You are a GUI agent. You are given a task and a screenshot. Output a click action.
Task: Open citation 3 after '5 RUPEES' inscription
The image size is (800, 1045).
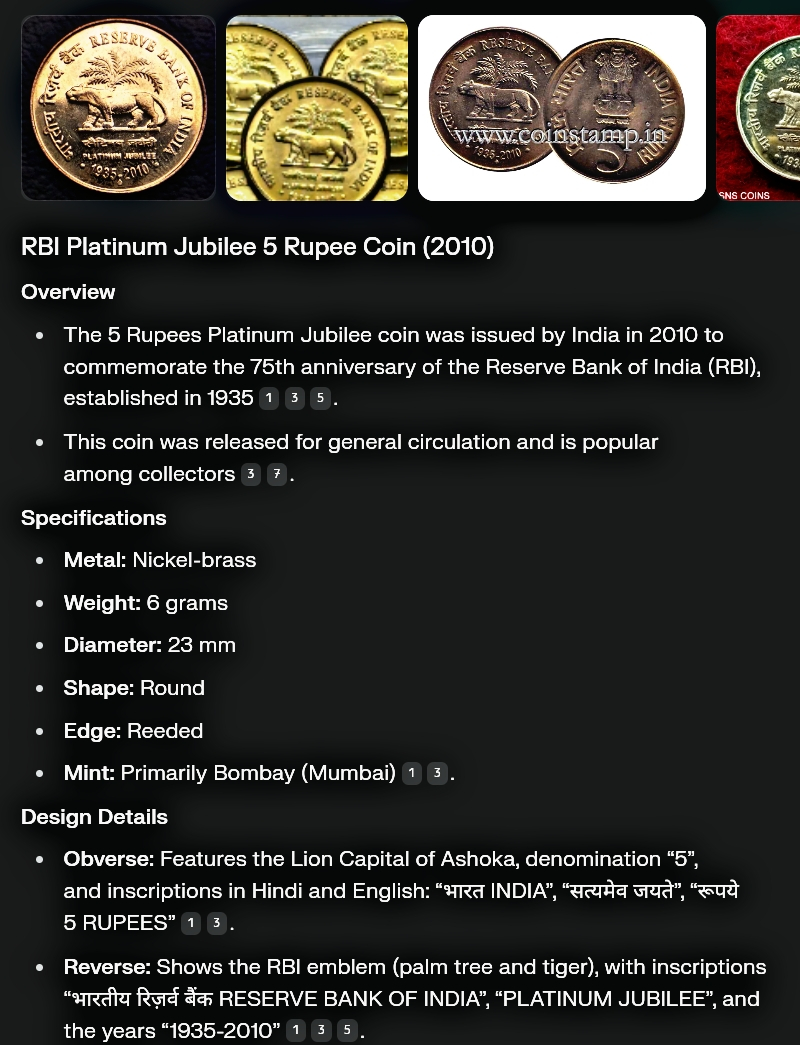[x=217, y=923]
